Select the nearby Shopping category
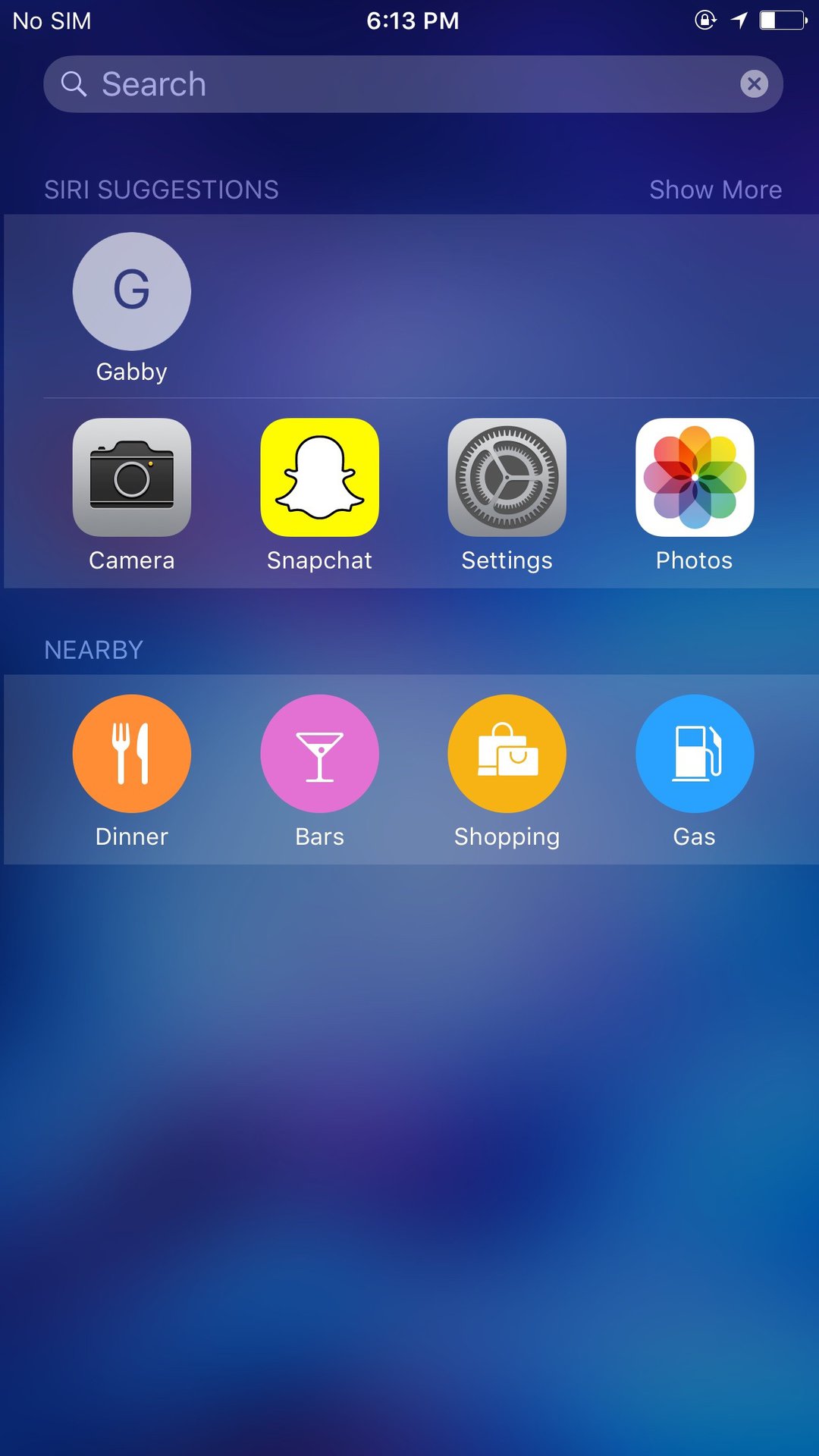 [507, 754]
